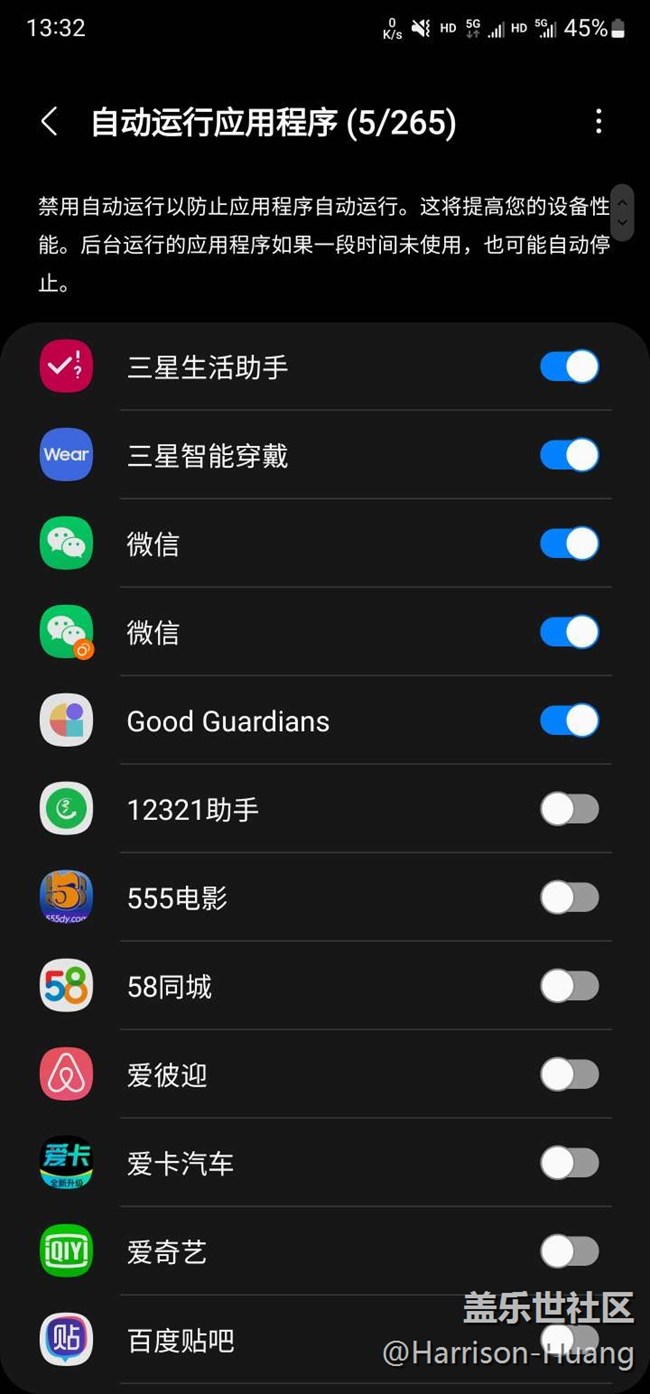This screenshot has width=650, height=1394.
Task: Disable the 三星智能穿戴 auto-run switch
Action: pos(570,455)
